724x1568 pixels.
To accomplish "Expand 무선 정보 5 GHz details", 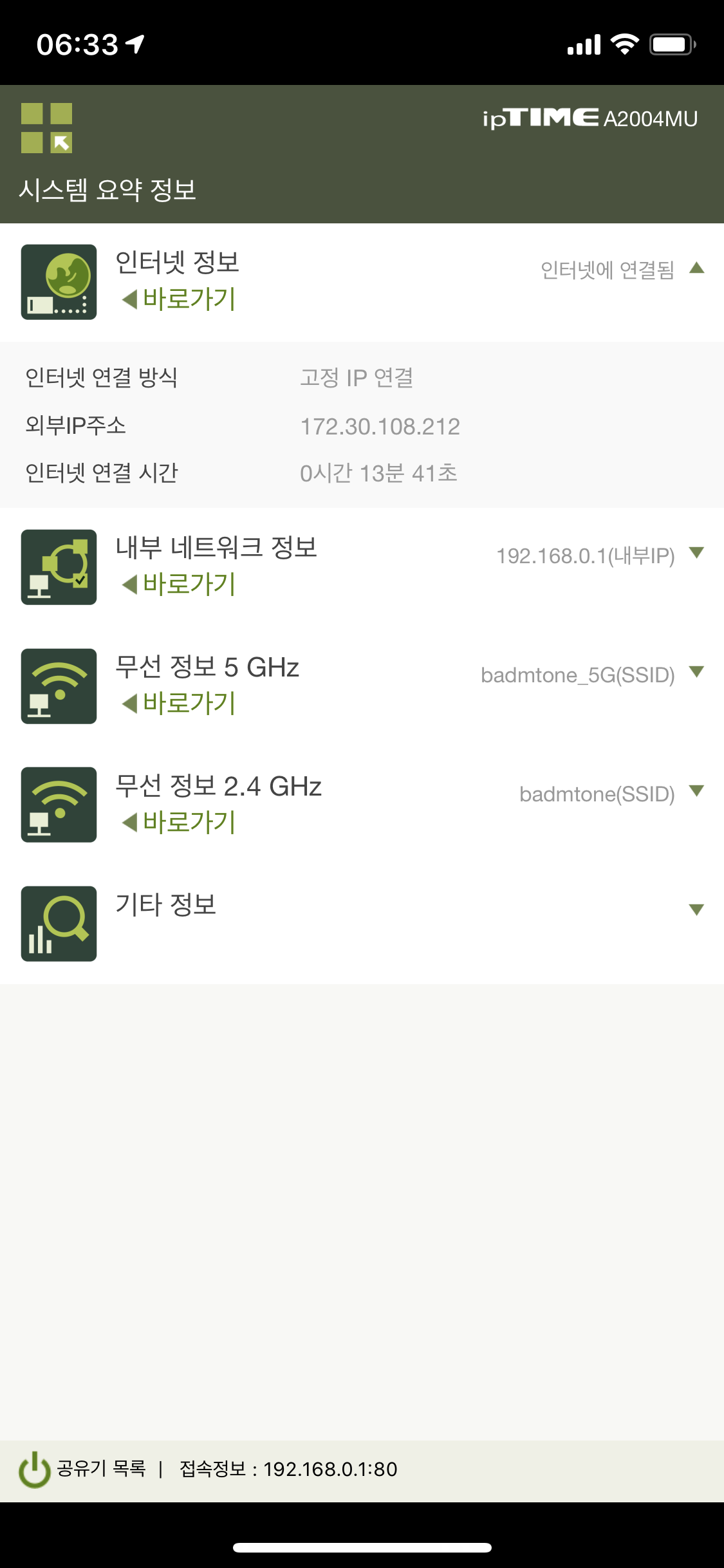I will click(696, 672).
